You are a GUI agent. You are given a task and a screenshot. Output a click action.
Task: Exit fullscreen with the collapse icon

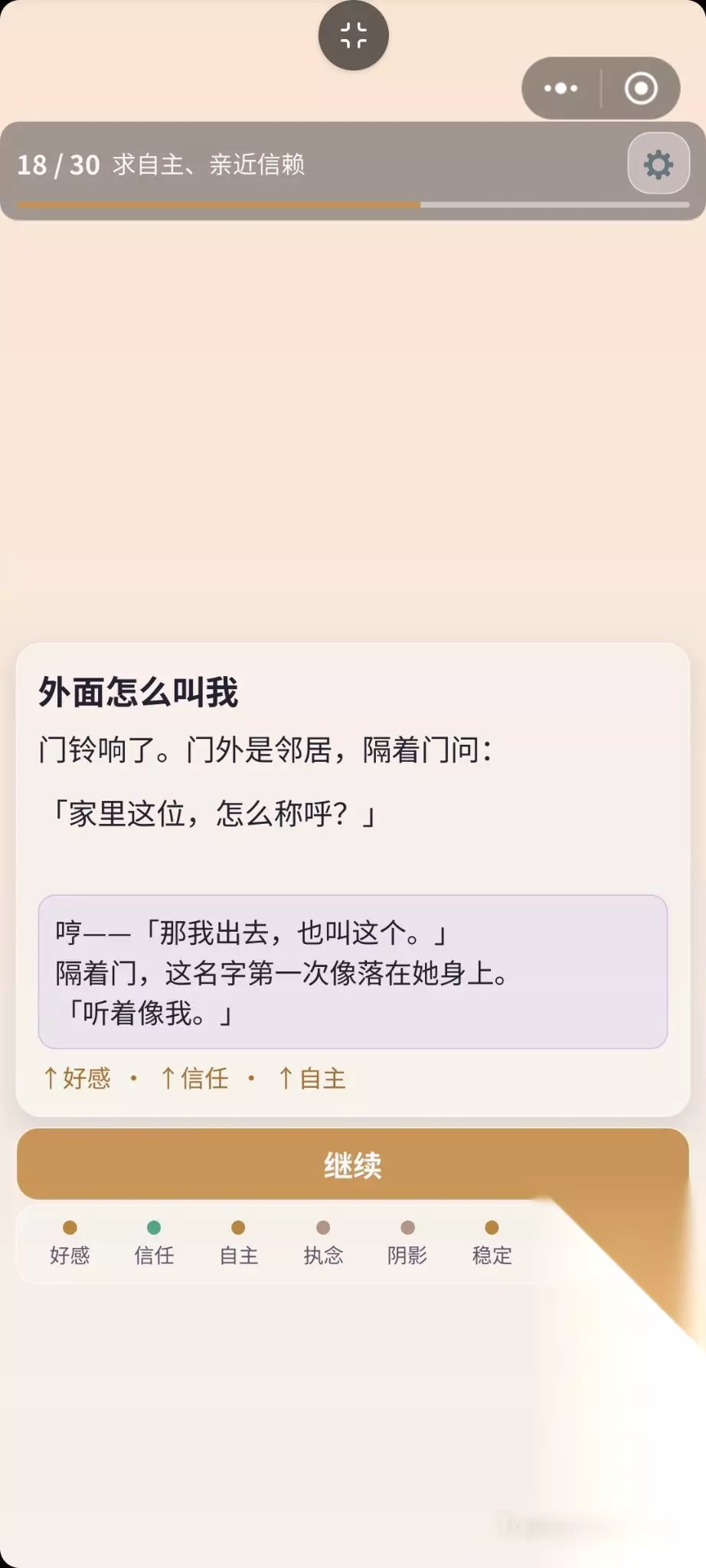click(354, 35)
